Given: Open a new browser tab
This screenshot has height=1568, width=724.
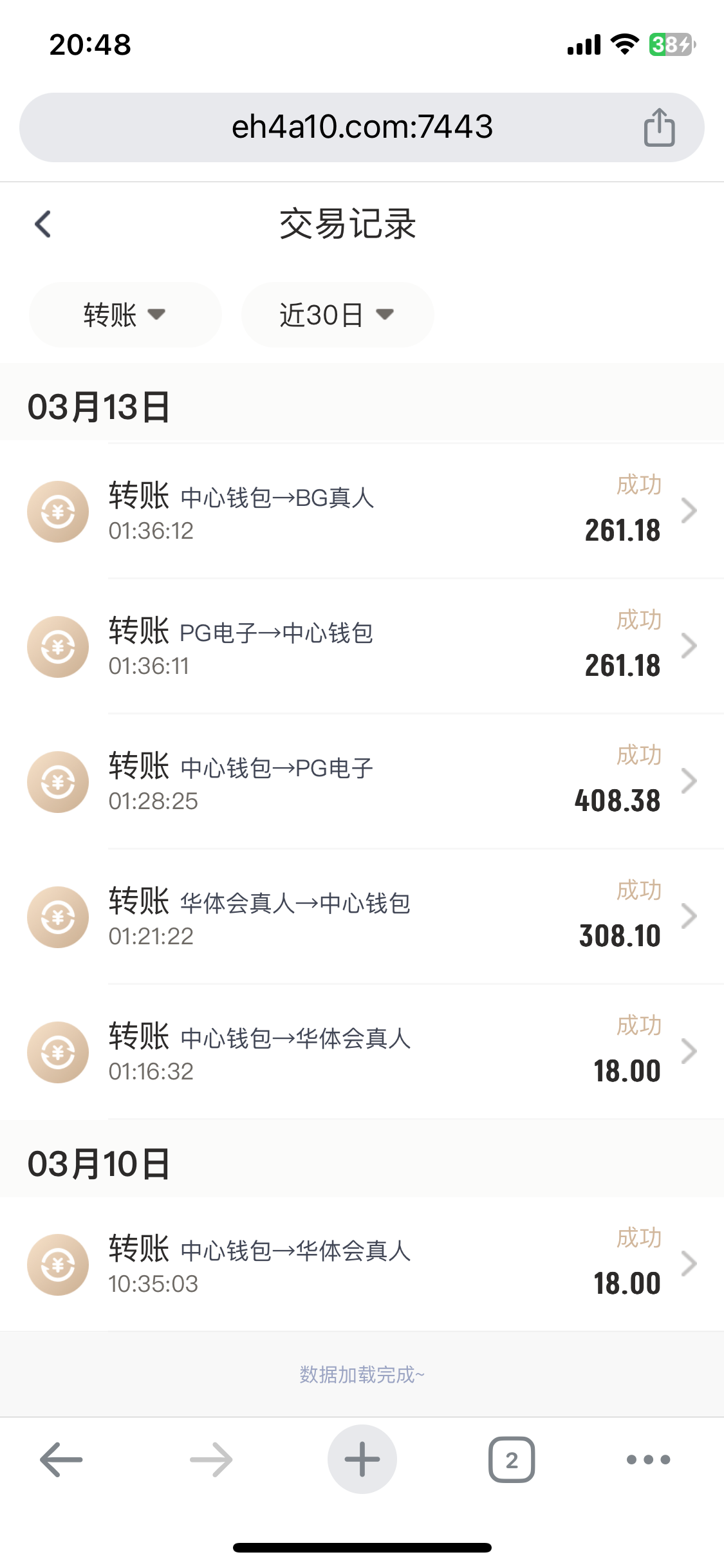Looking at the screenshot, I should coord(362,1459).
